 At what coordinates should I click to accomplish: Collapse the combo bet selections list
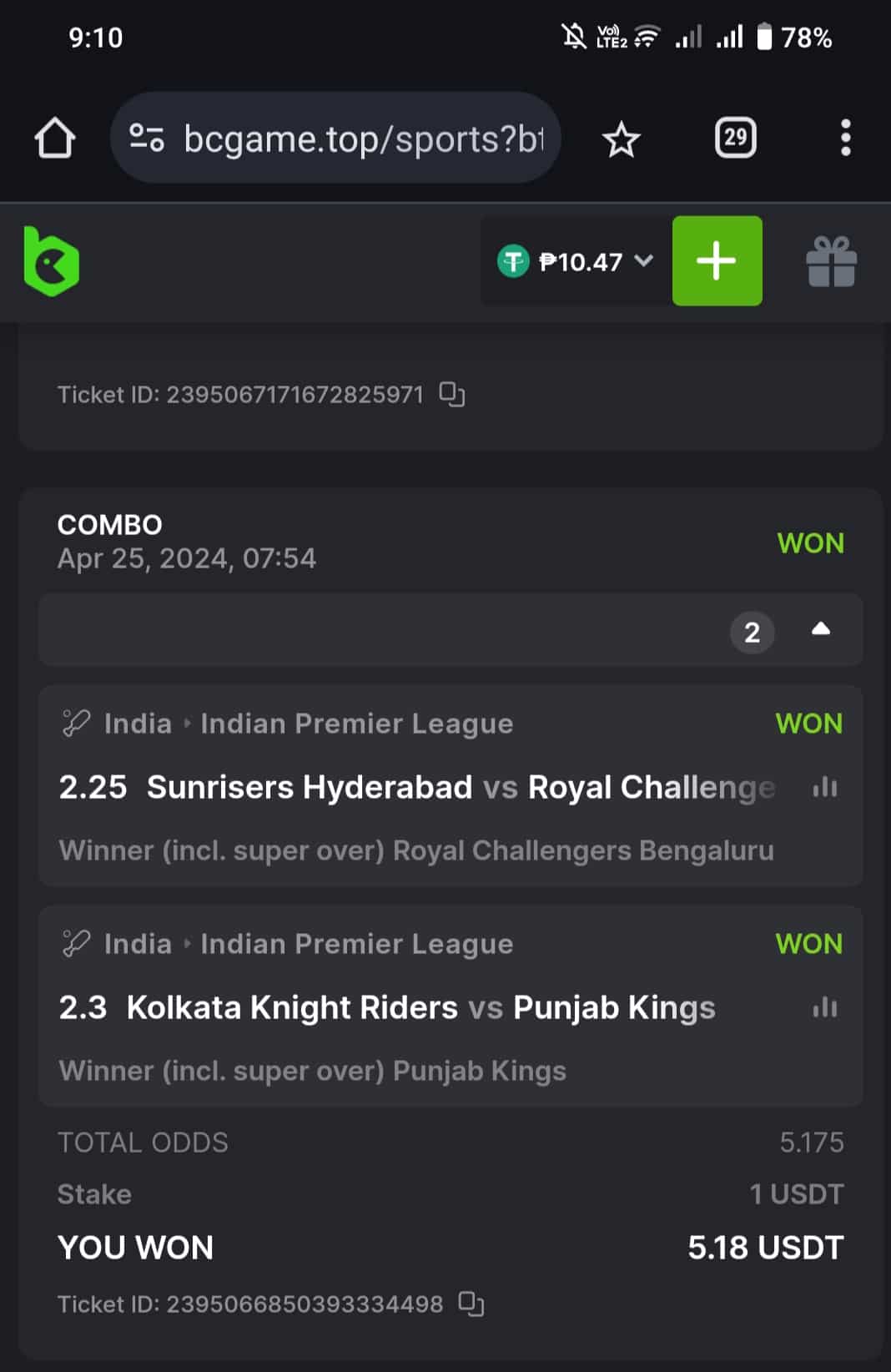pos(820,630)
